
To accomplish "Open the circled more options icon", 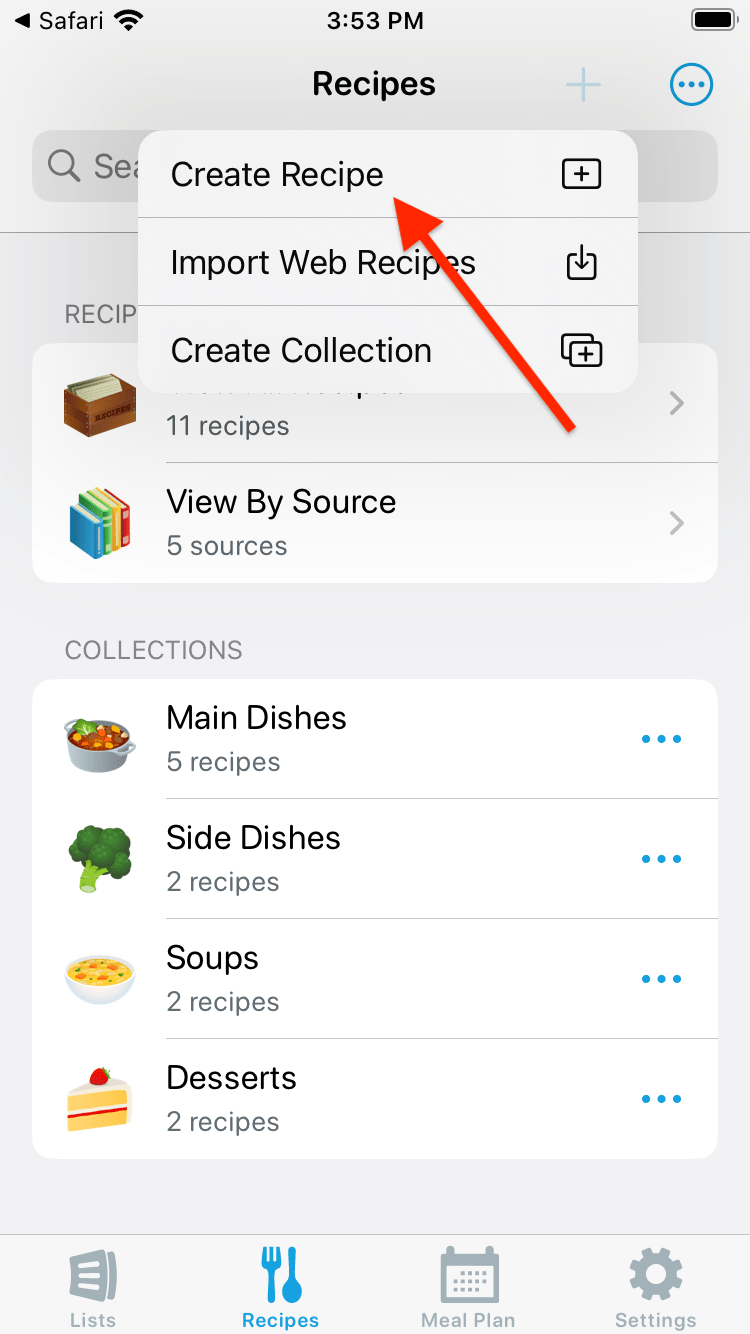I will pyautogui.click(x=691, y=85).
